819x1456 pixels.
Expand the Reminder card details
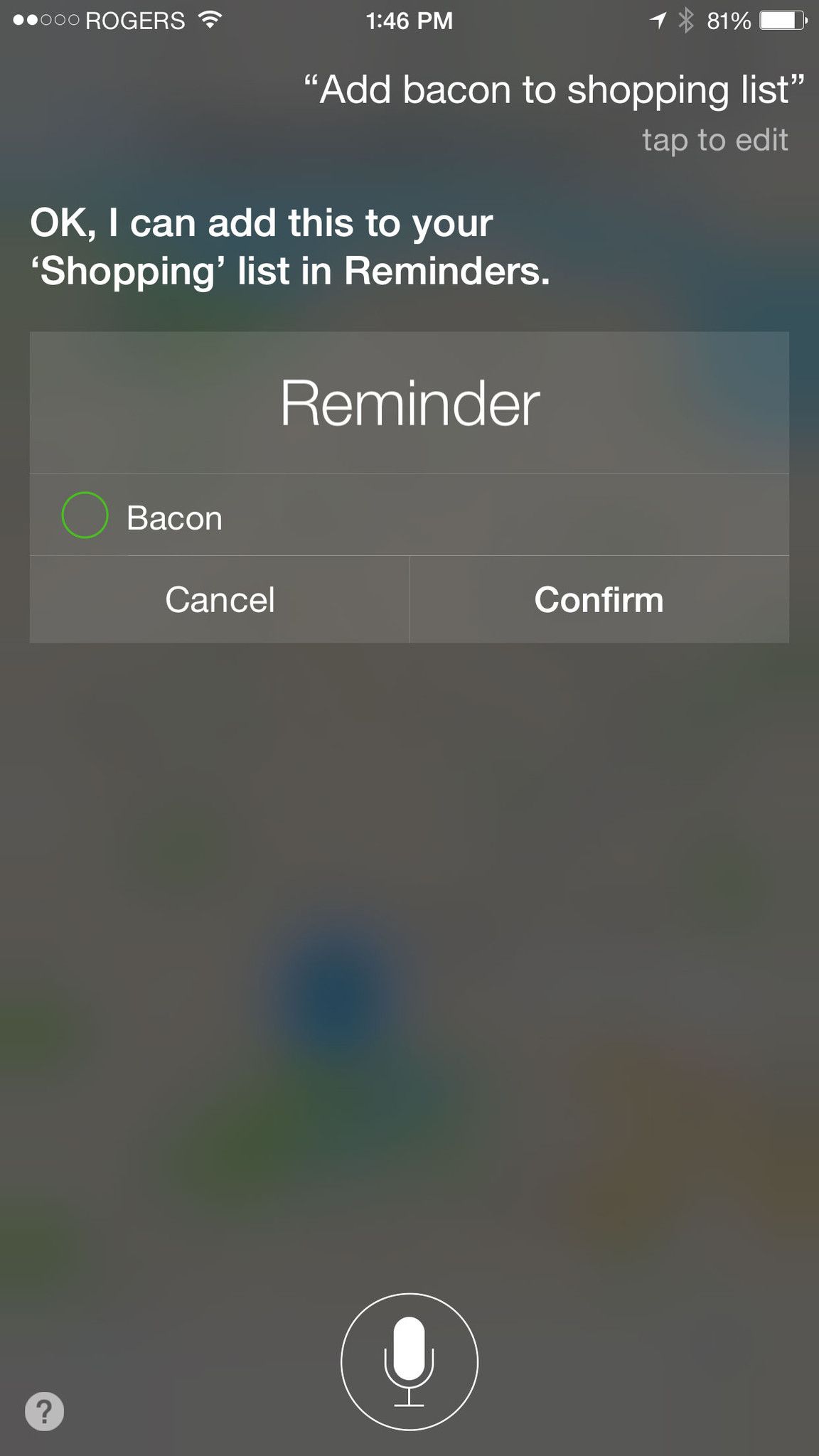coord(409,402)
